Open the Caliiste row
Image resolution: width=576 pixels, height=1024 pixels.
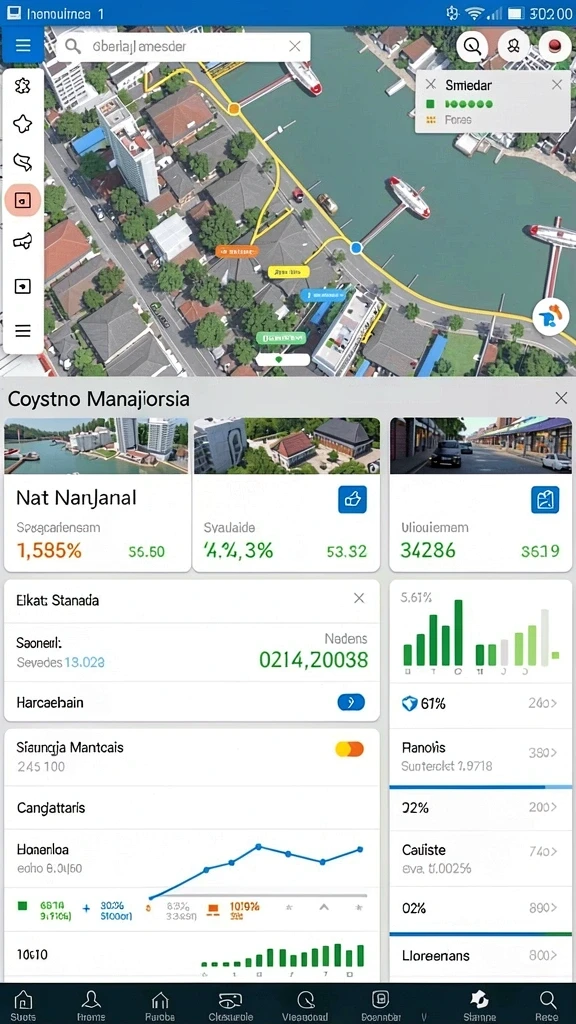(480, 859)
